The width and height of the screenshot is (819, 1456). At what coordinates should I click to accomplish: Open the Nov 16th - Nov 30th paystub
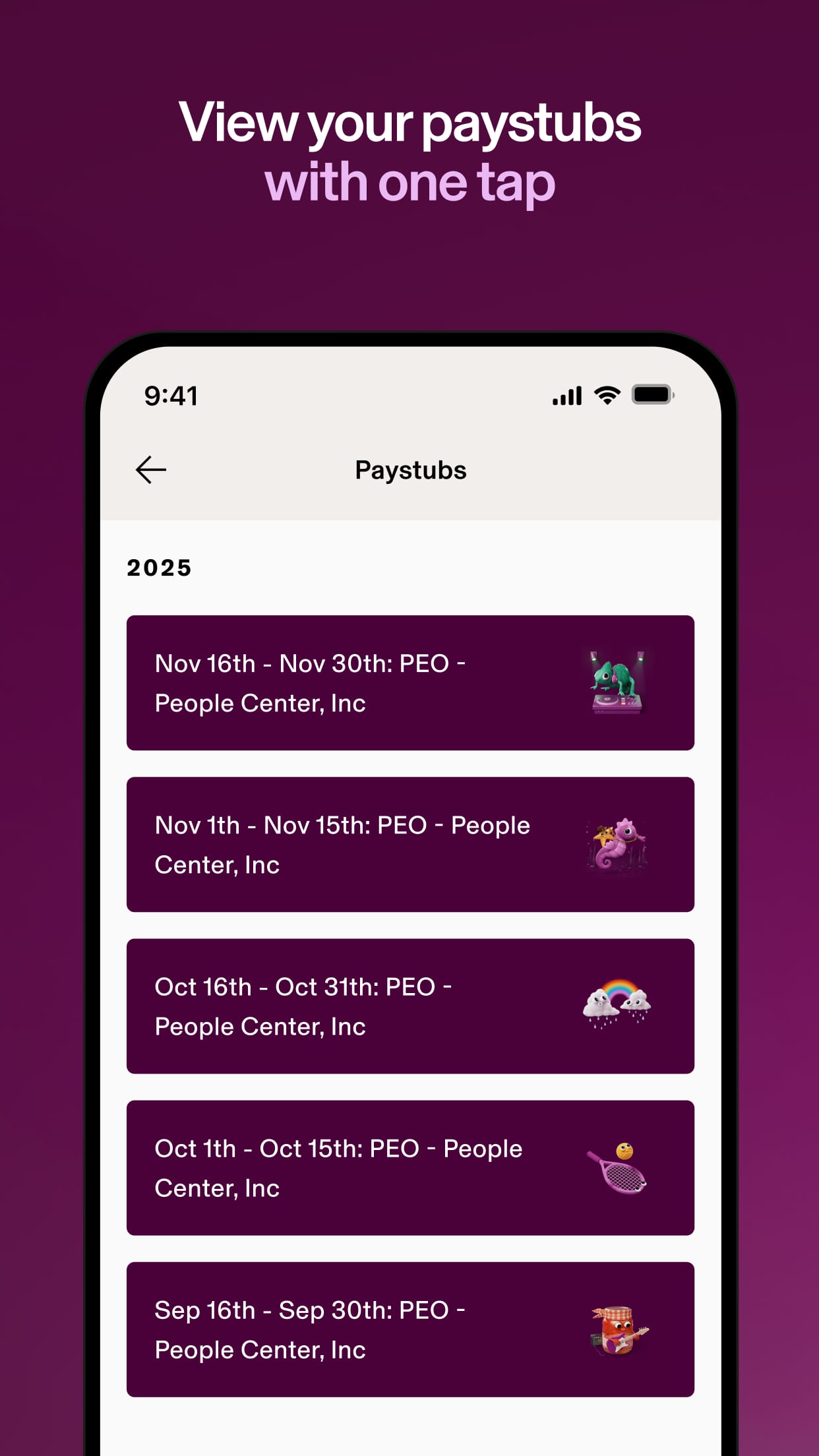tap(409, 683)
